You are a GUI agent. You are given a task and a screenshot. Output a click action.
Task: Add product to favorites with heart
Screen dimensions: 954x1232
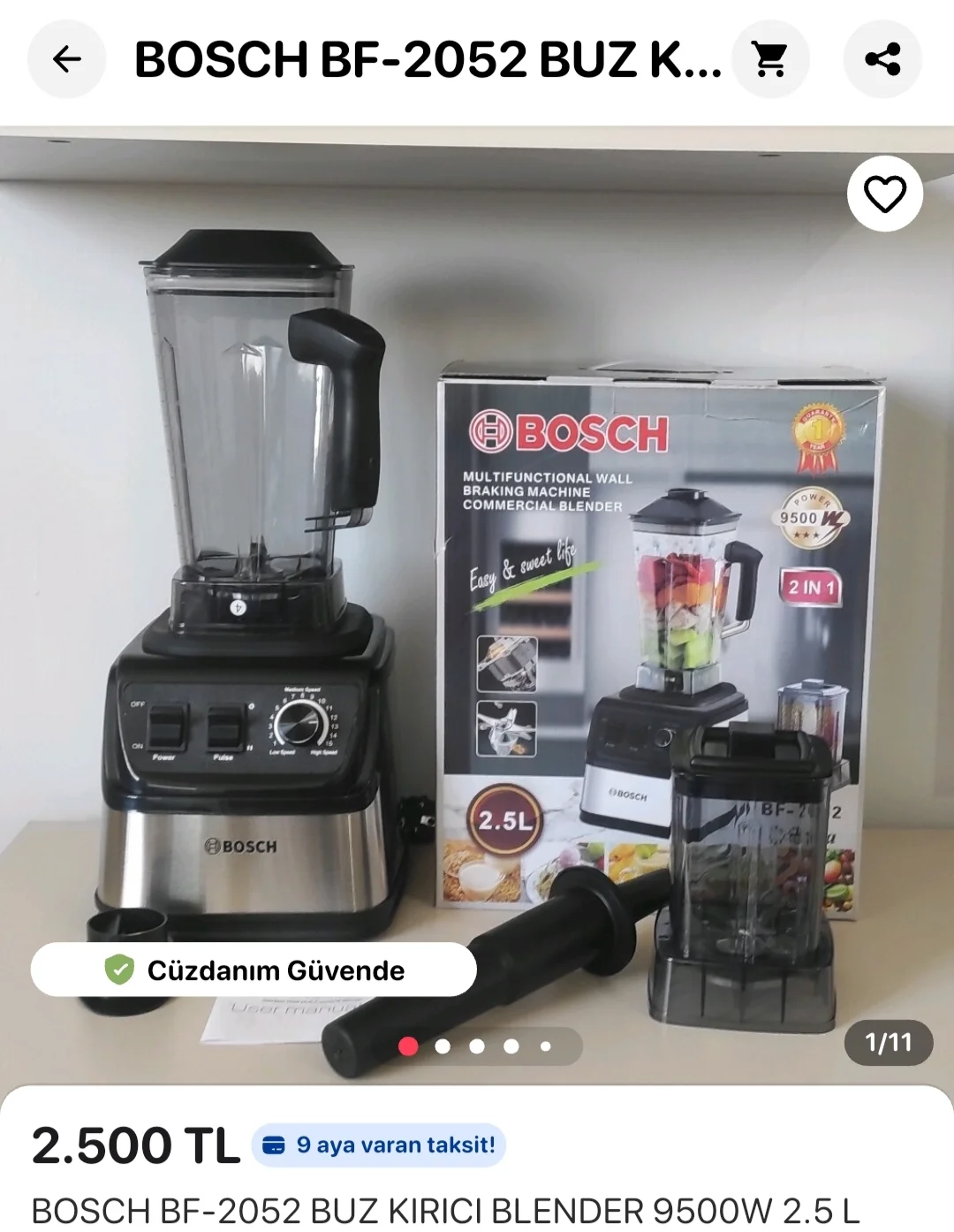click(x=884, y=194)
